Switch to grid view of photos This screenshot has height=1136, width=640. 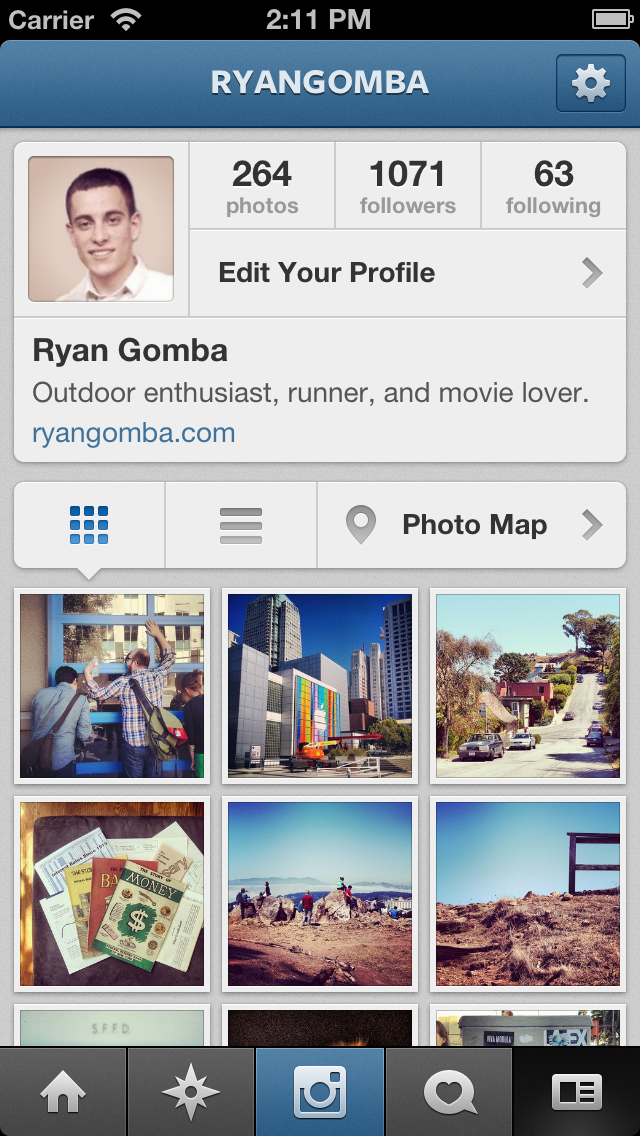tap(89, 525)
